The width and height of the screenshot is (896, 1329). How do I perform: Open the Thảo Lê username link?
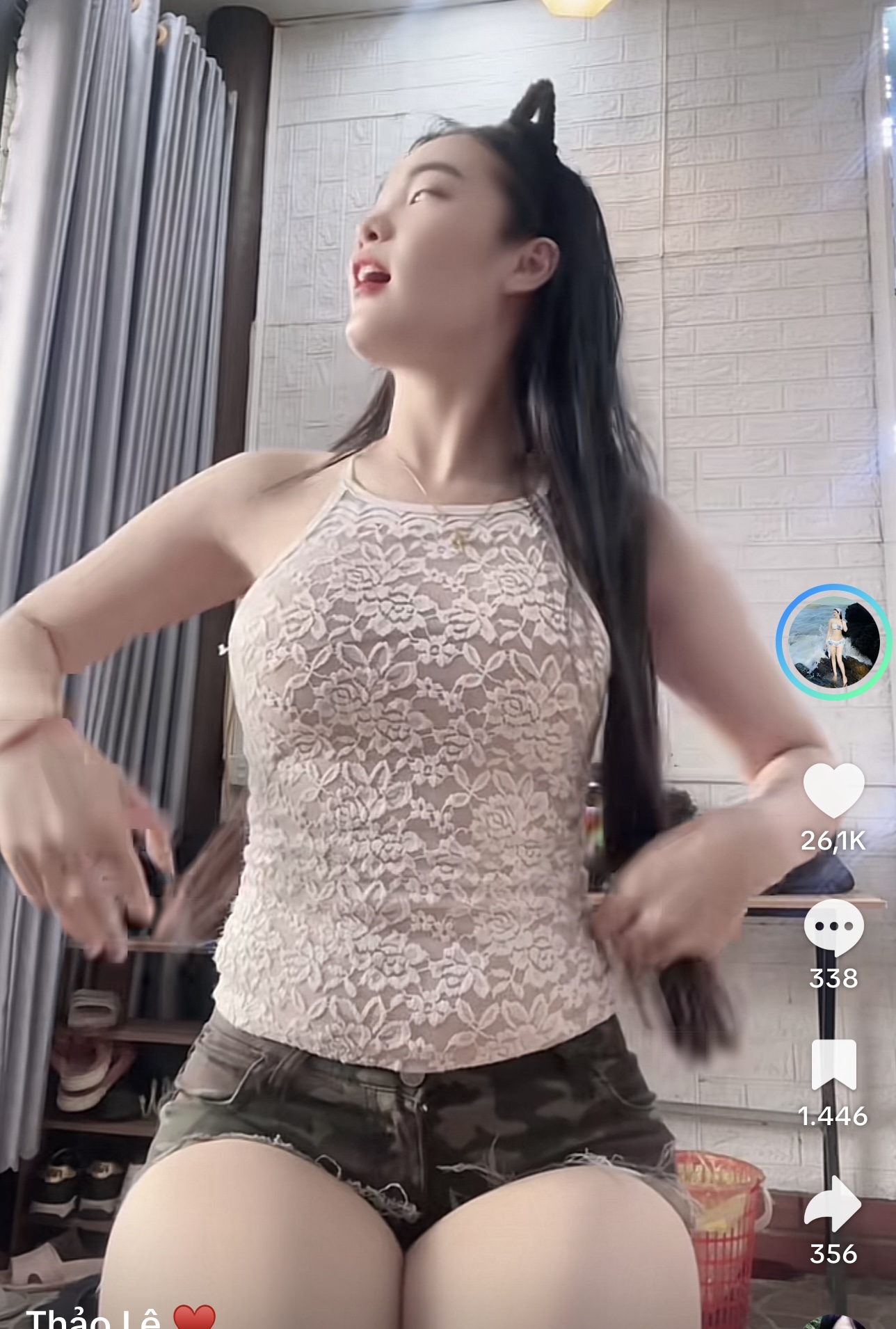94,1317
